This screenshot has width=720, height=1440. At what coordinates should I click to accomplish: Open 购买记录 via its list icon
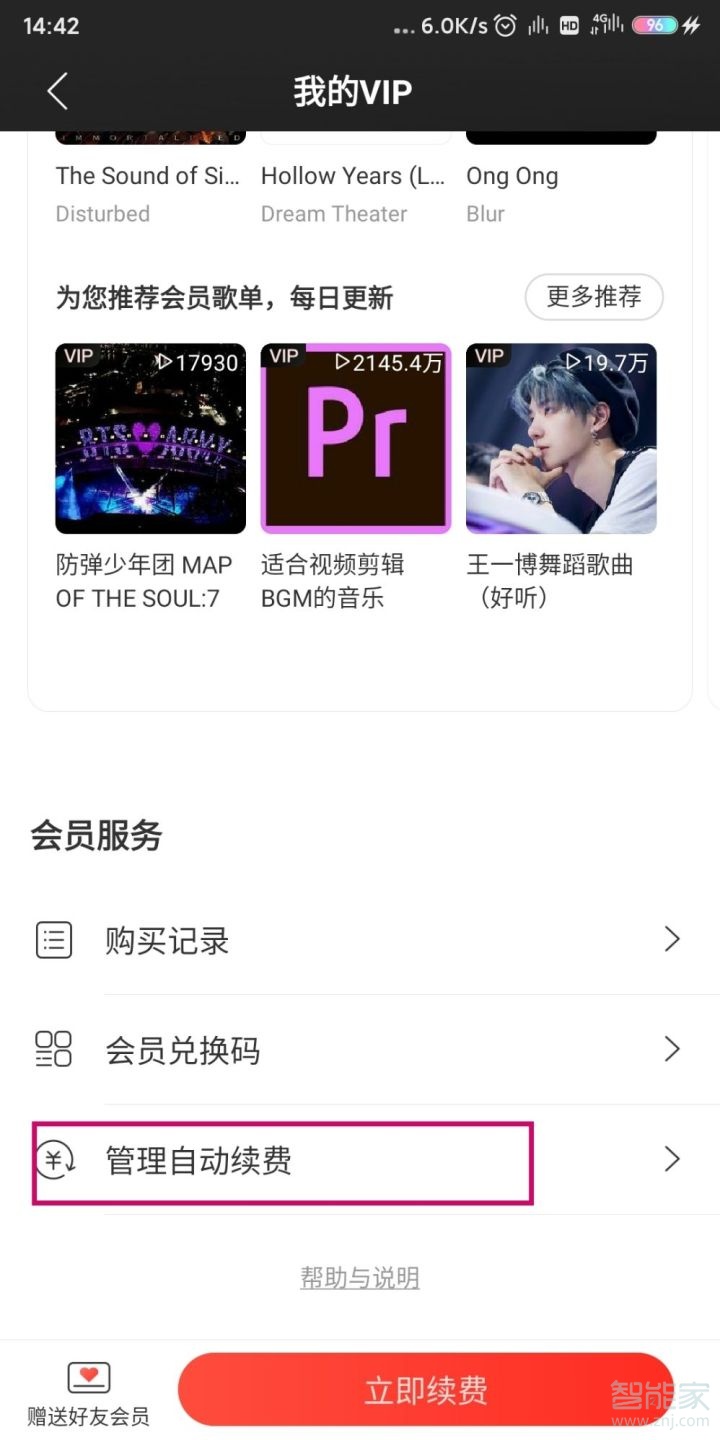55,939
